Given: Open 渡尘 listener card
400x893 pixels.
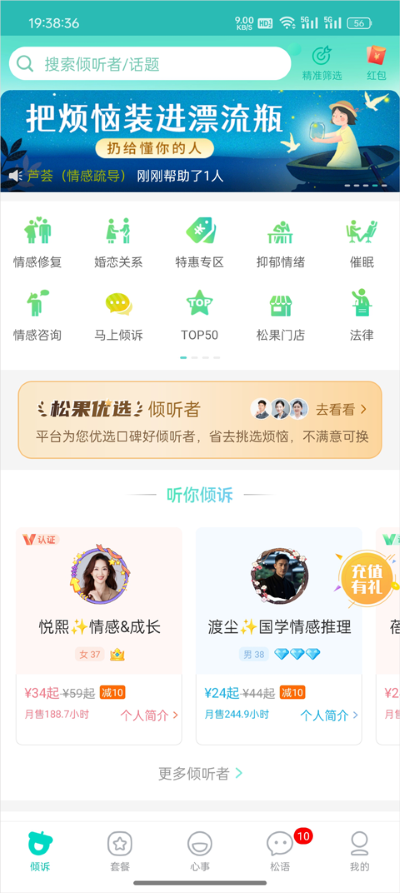Looking at the screenshot, I should coord(279,636).
